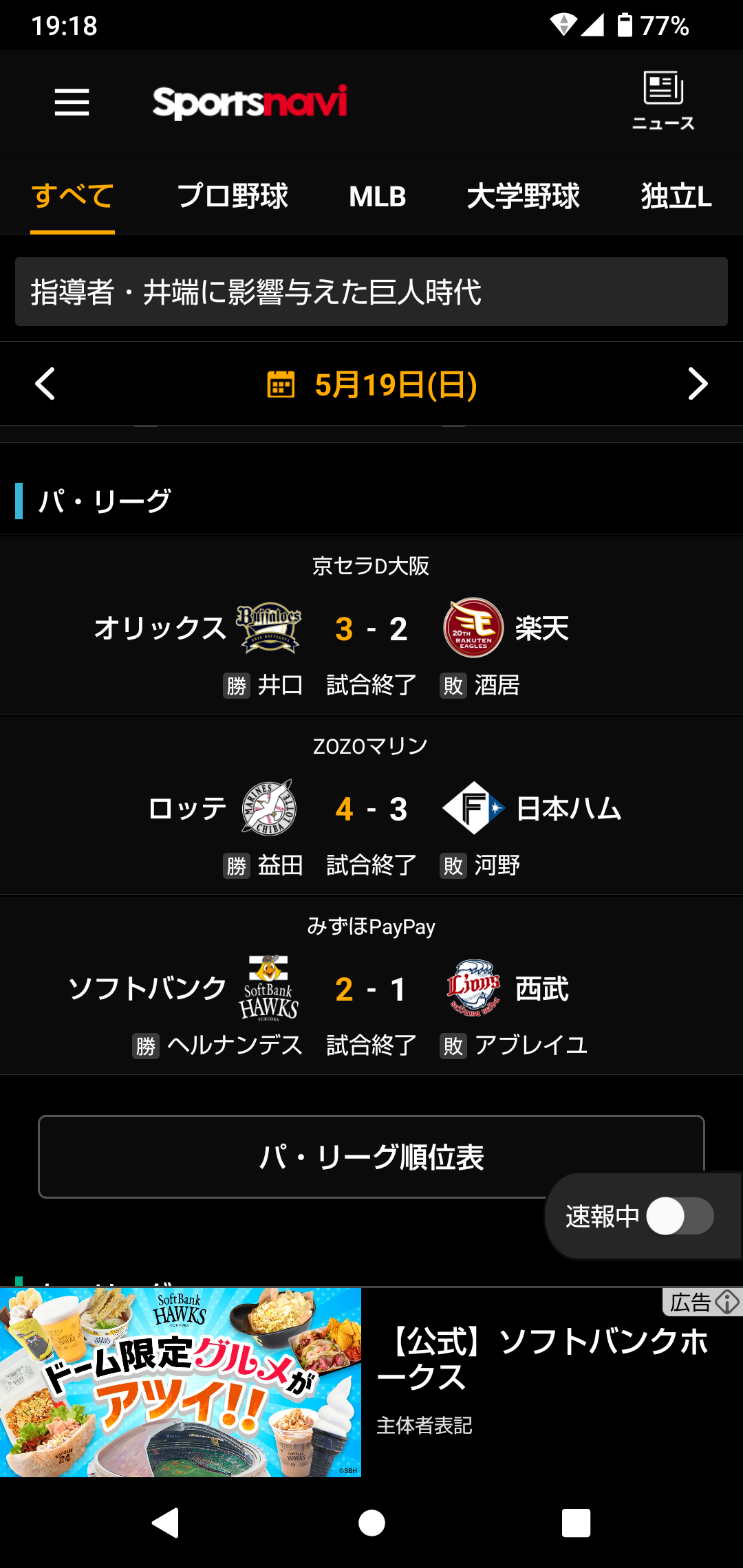
Task: Switch to the プロ野球 tab
Action: pos(233,197)
